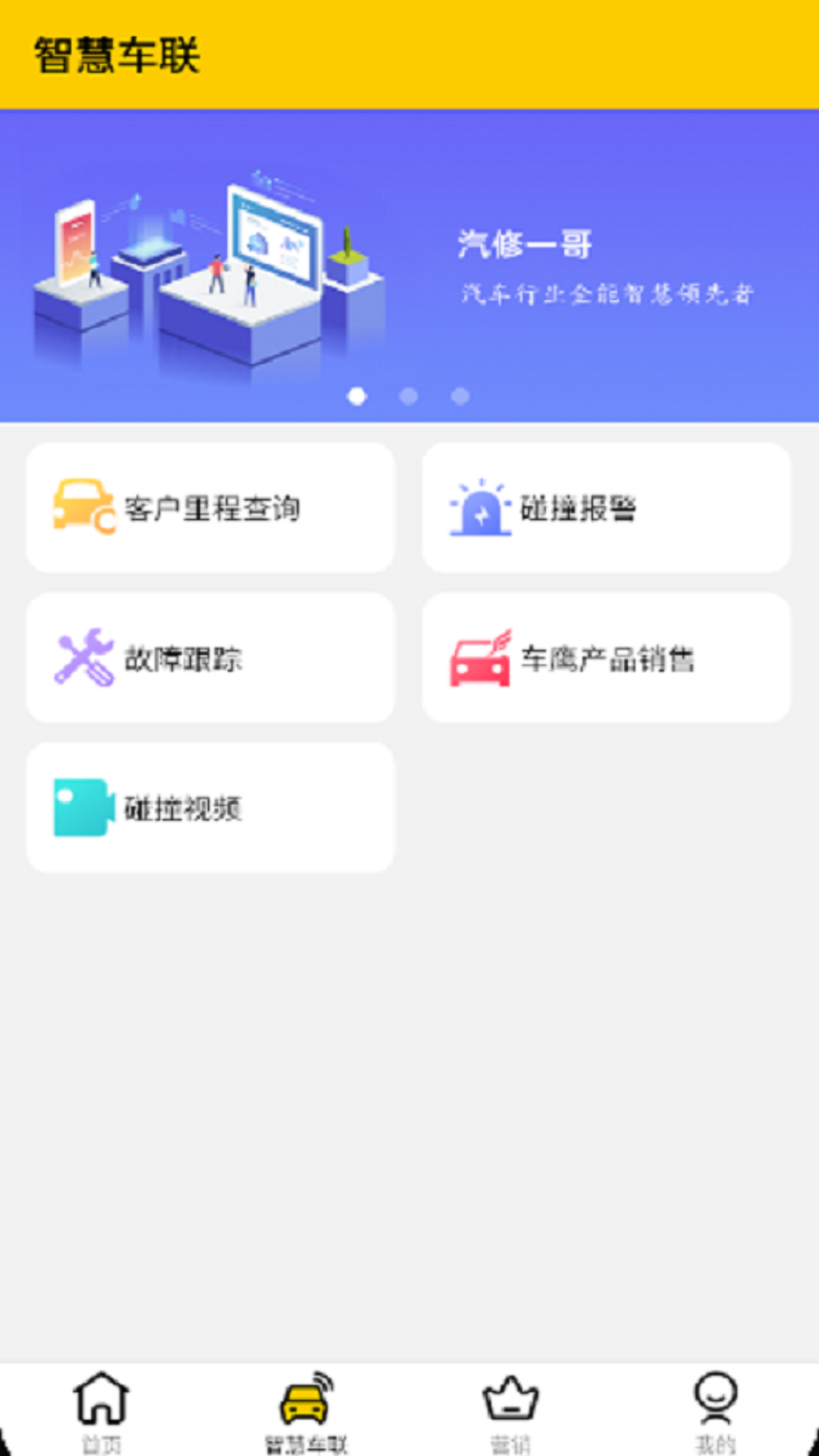The image size is (819, 1456).
Task: Open 客户里程查询 card
Action: coord(211,507)
